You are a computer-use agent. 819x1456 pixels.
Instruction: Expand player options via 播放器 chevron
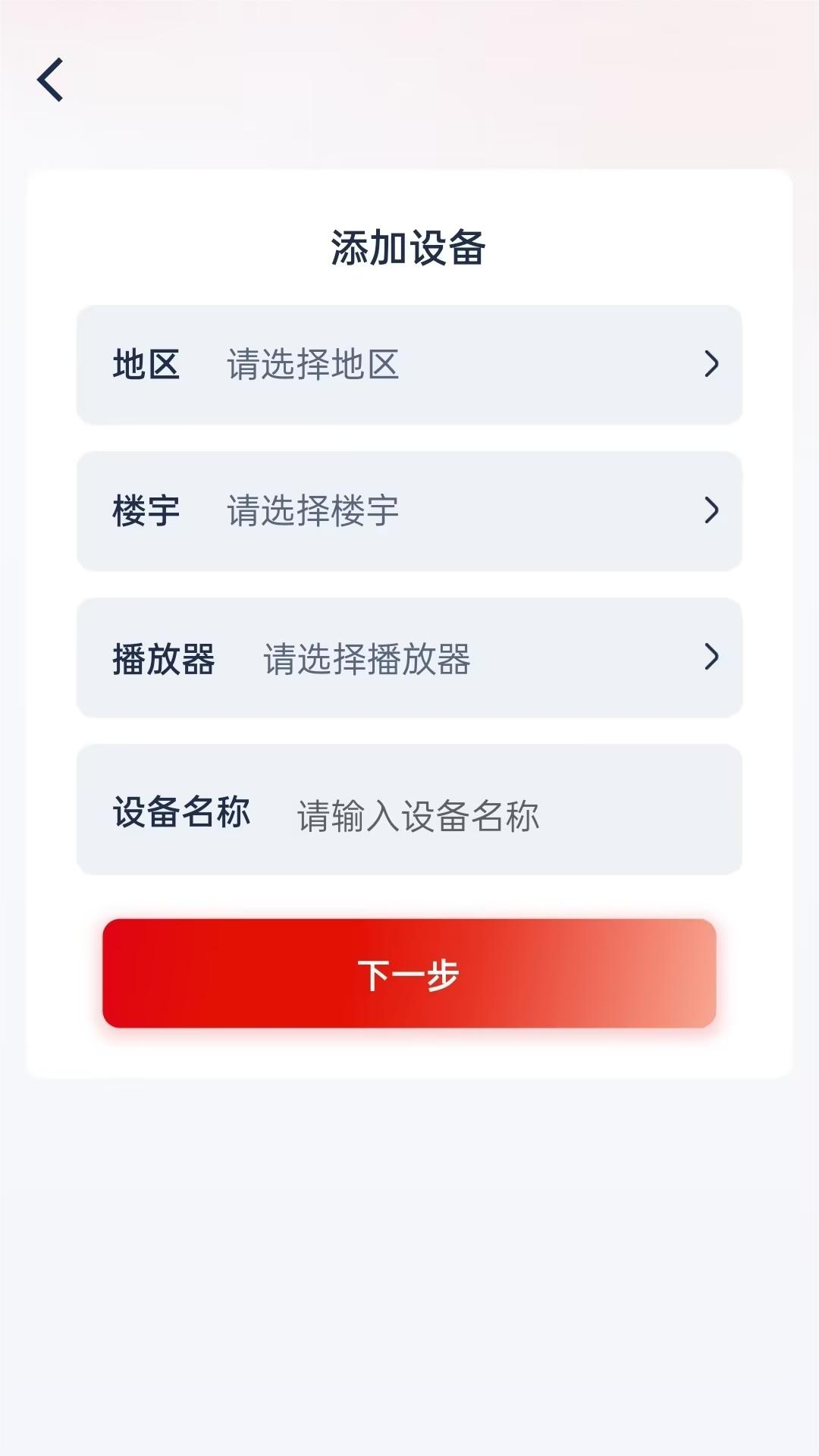click(x=711, y=658)
